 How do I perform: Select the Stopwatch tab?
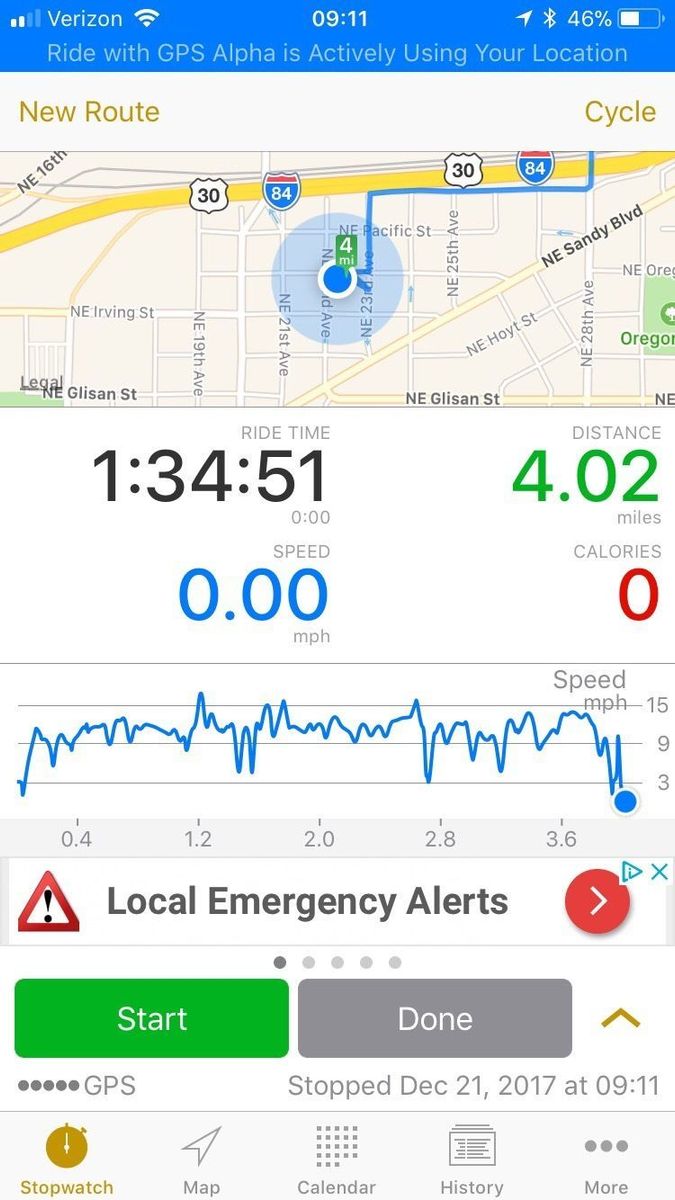click(x=66, y=1160)
